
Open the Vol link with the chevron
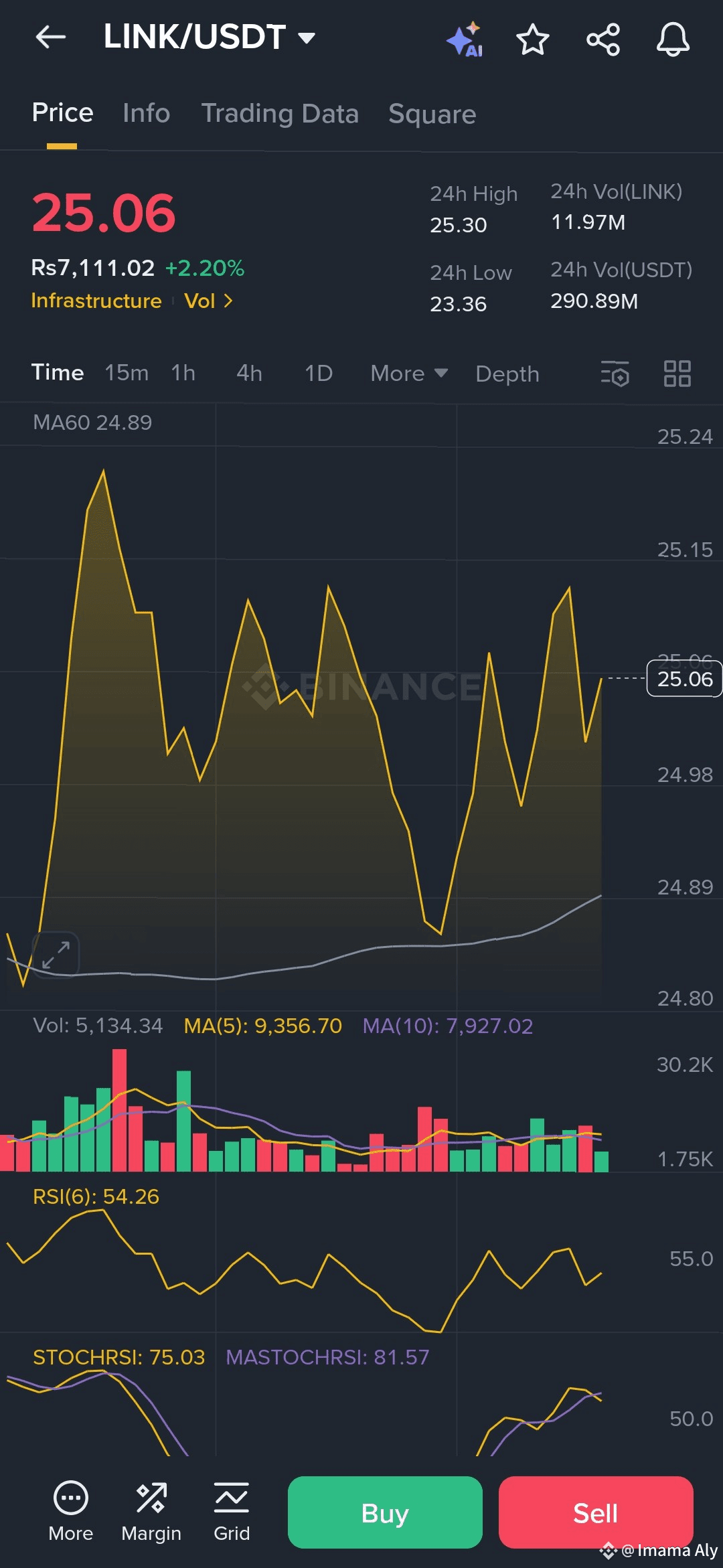click(208, 301)
